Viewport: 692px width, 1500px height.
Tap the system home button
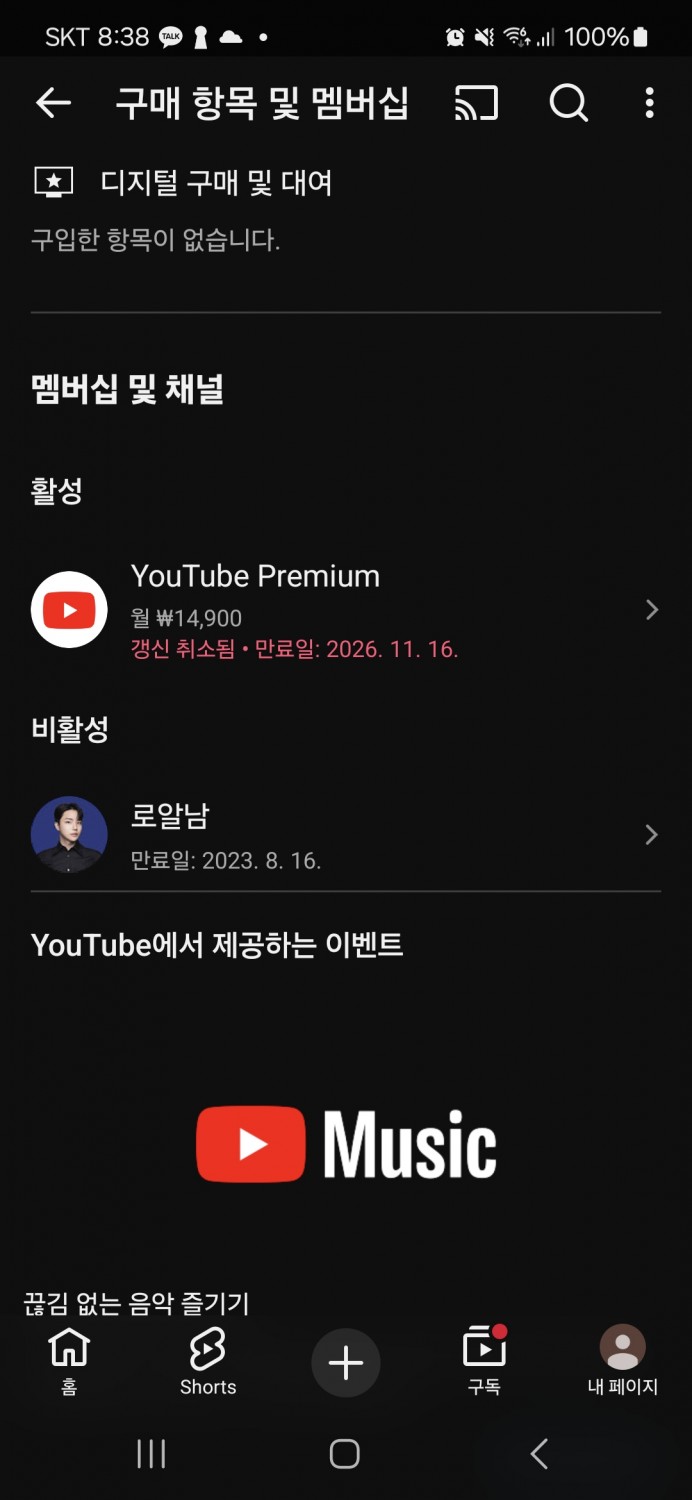(345, 1454)
